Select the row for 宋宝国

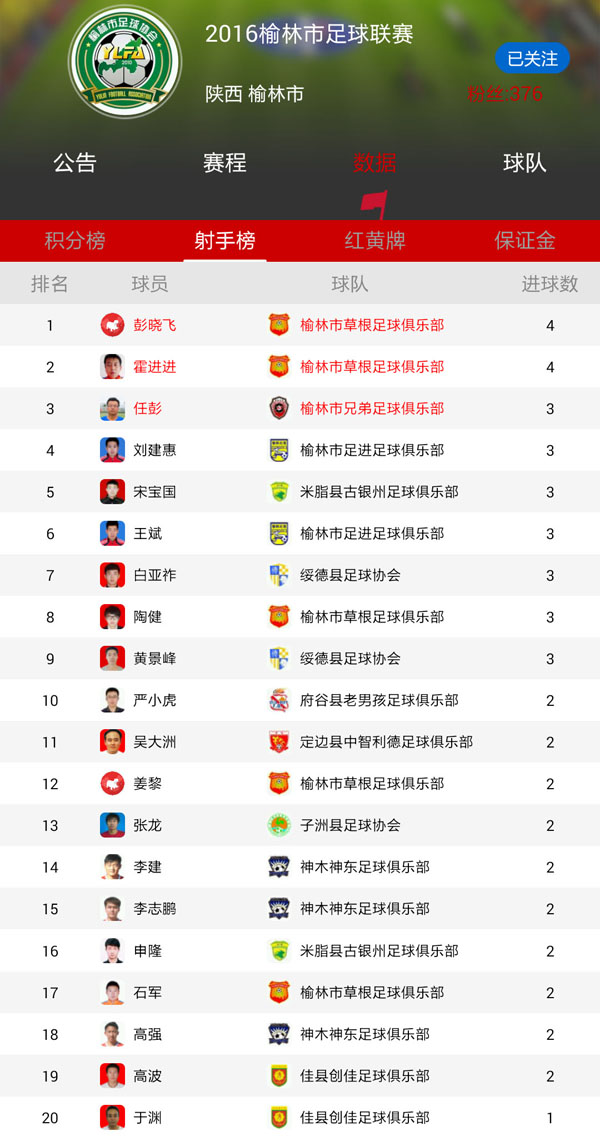pyautogui.click(x=155, y=492)
